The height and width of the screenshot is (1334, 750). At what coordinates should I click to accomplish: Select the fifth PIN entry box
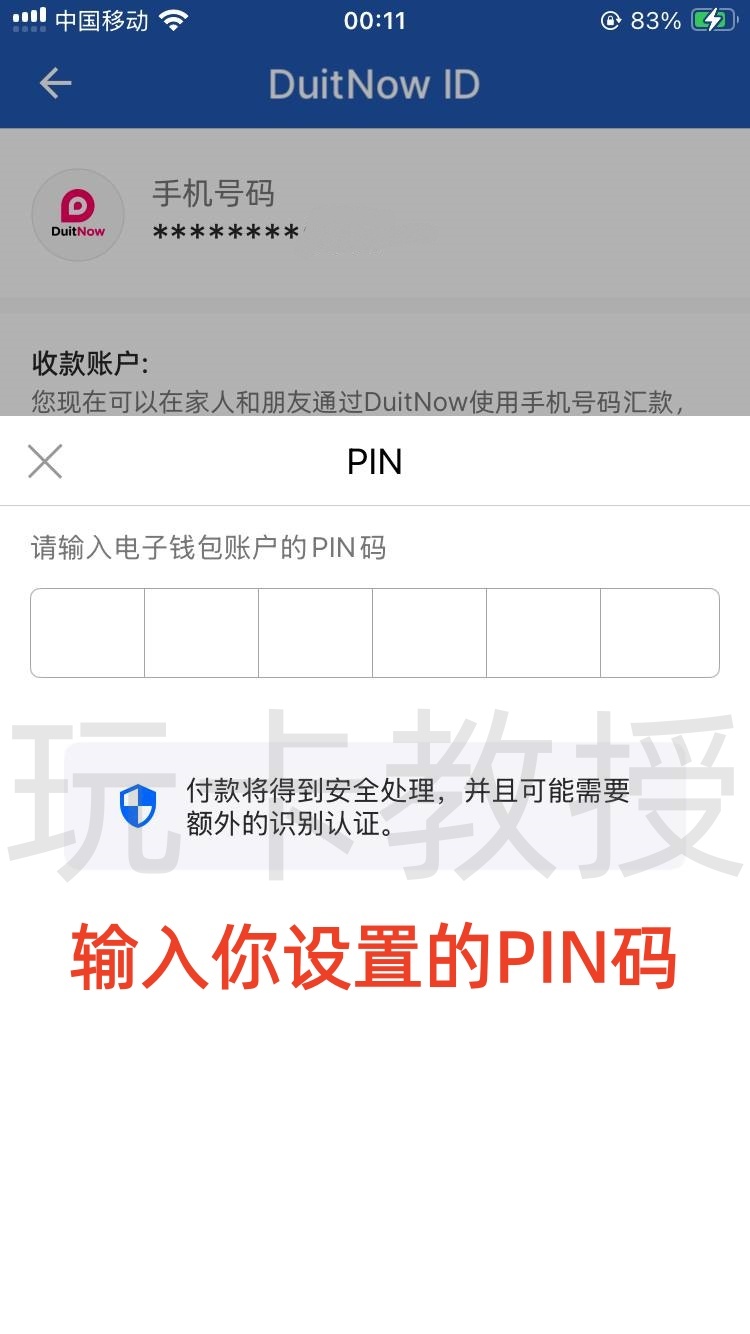pyautogui.click(x=545, y=632)
